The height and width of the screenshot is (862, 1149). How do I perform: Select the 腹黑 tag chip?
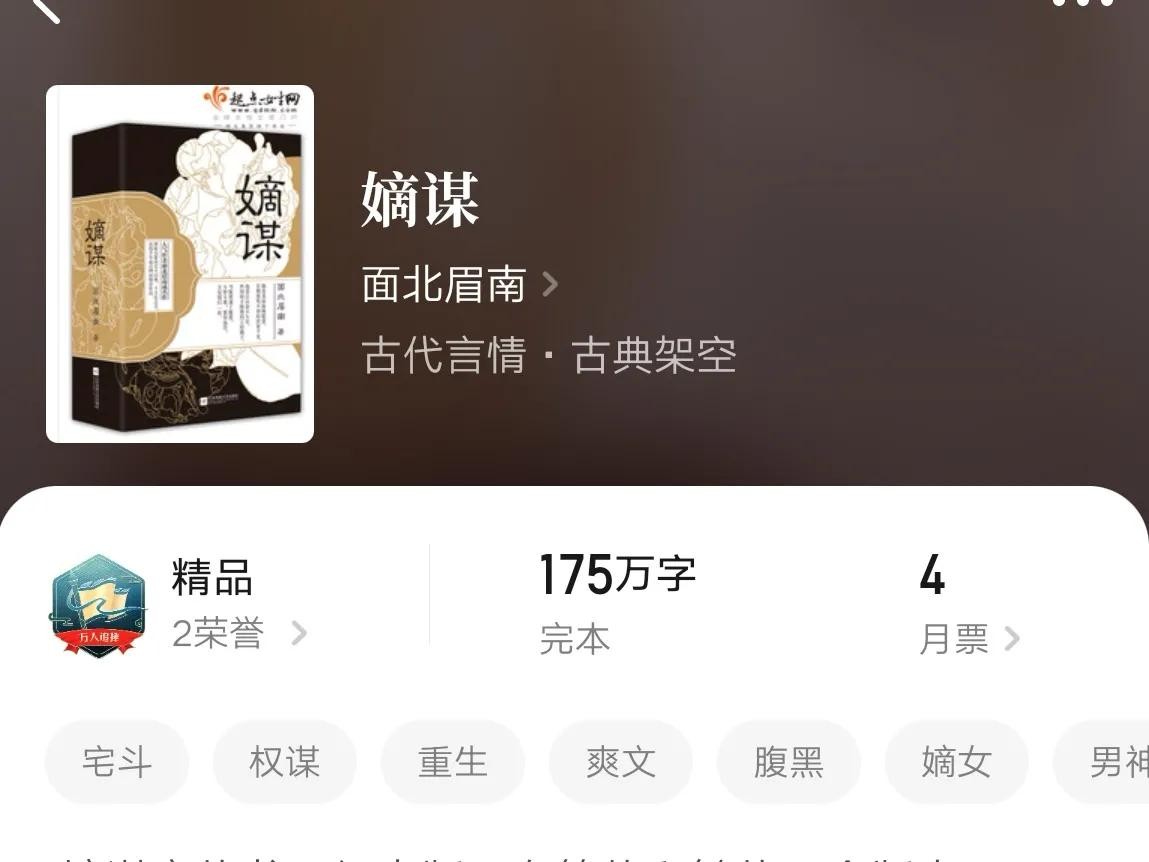pyautogui.click(x=789, y=762)
